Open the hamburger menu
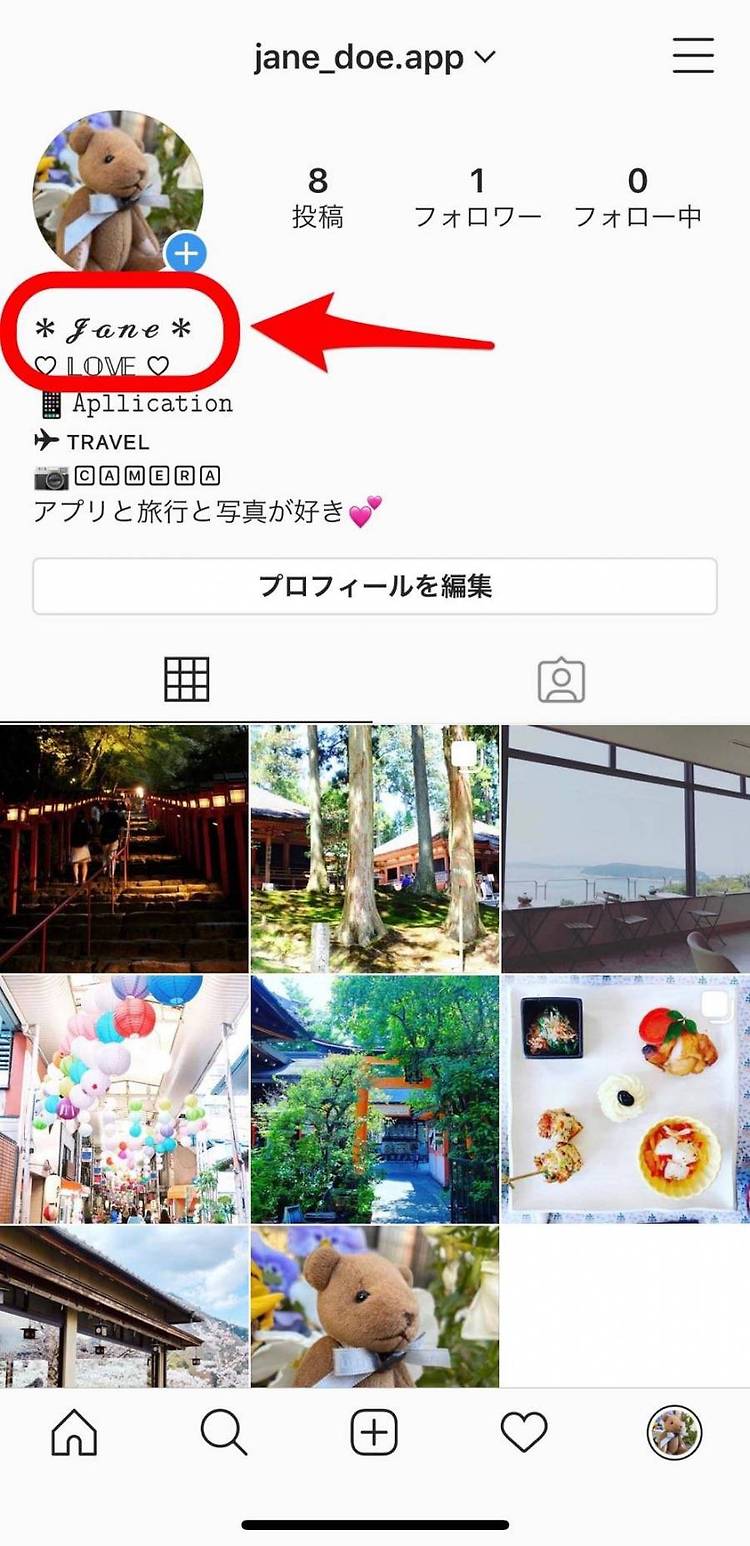750x1546 pixels. [x=693, y=56]
